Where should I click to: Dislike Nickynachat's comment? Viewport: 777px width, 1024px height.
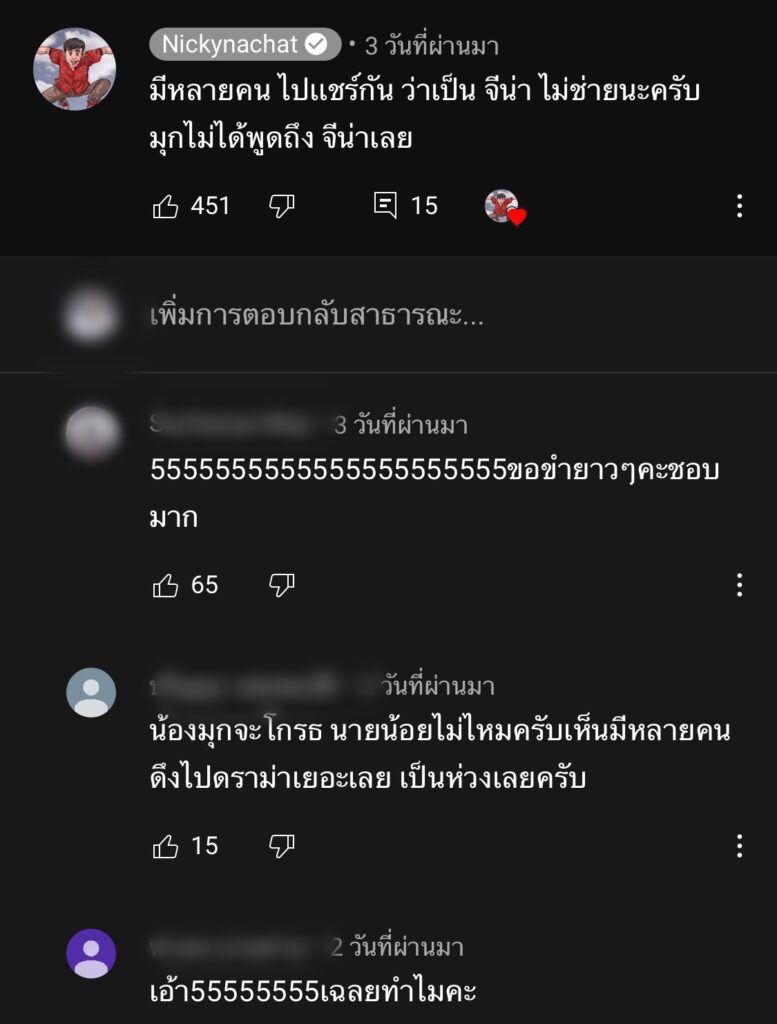tap(282, 207)
